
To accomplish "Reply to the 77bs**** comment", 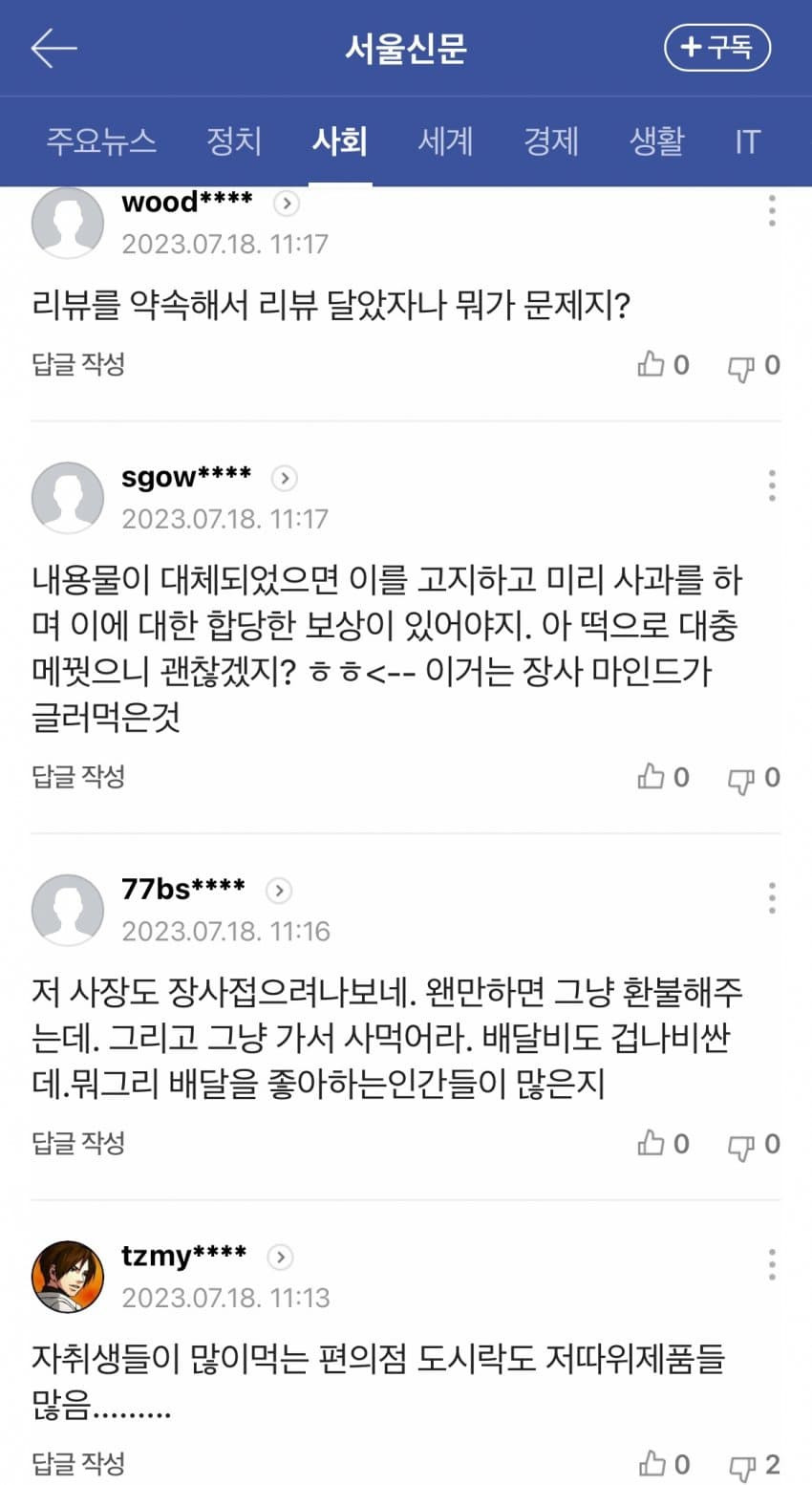I will [78, 1142].
